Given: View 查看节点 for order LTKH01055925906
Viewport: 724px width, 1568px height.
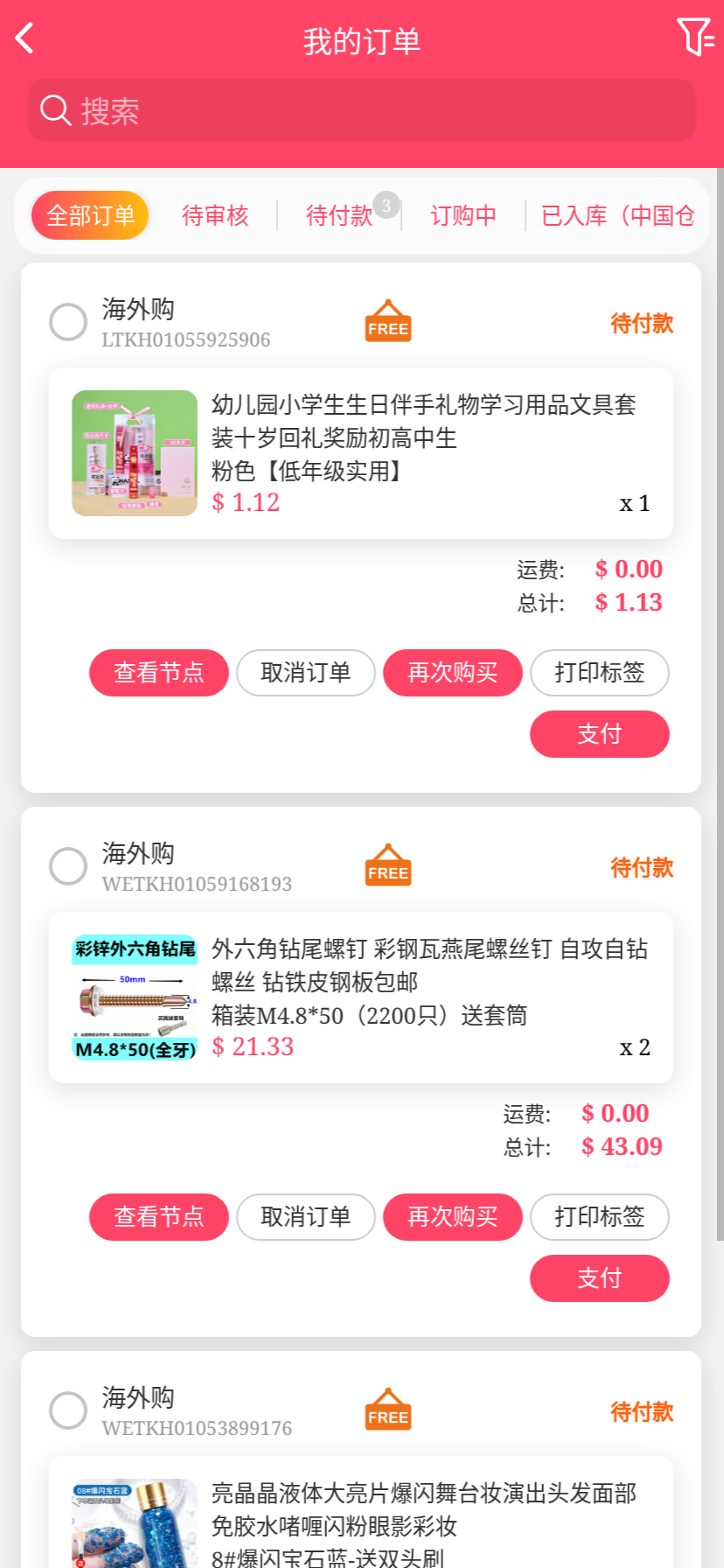Looking at the screenshot, I should coord(159,673).
